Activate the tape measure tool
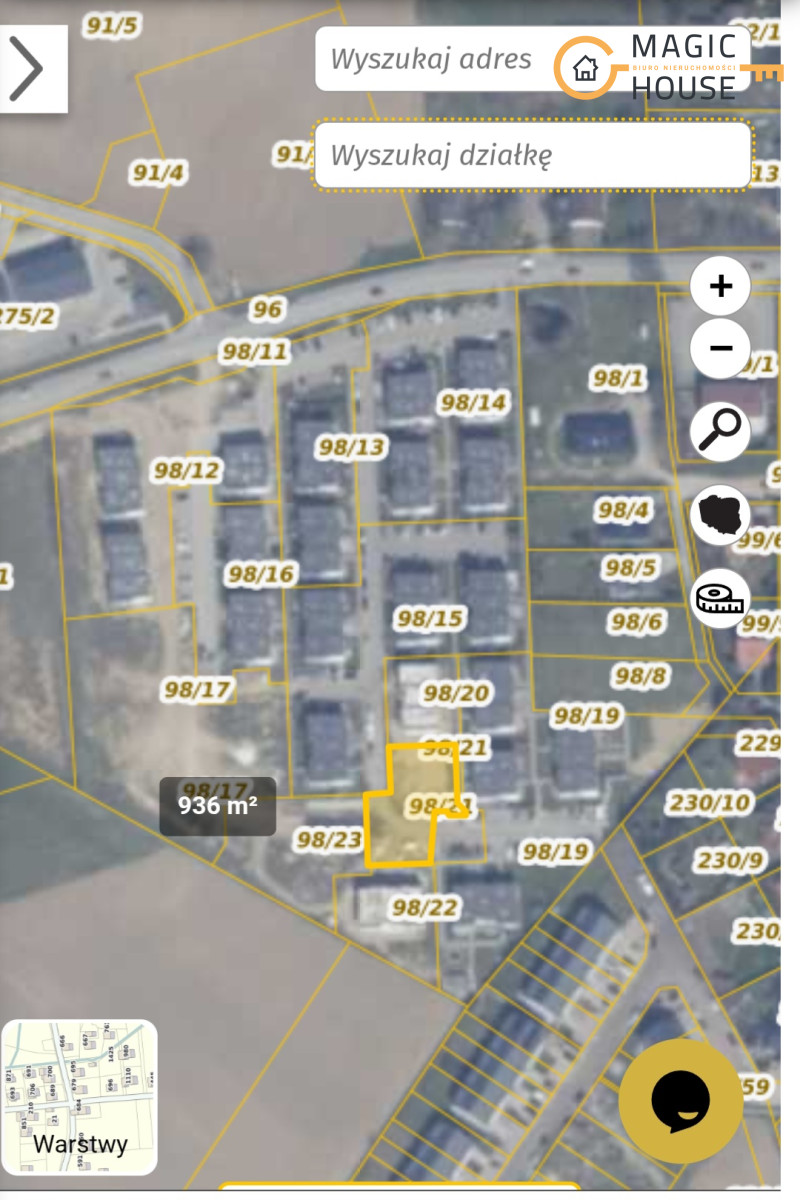 (x=720, y=598)
